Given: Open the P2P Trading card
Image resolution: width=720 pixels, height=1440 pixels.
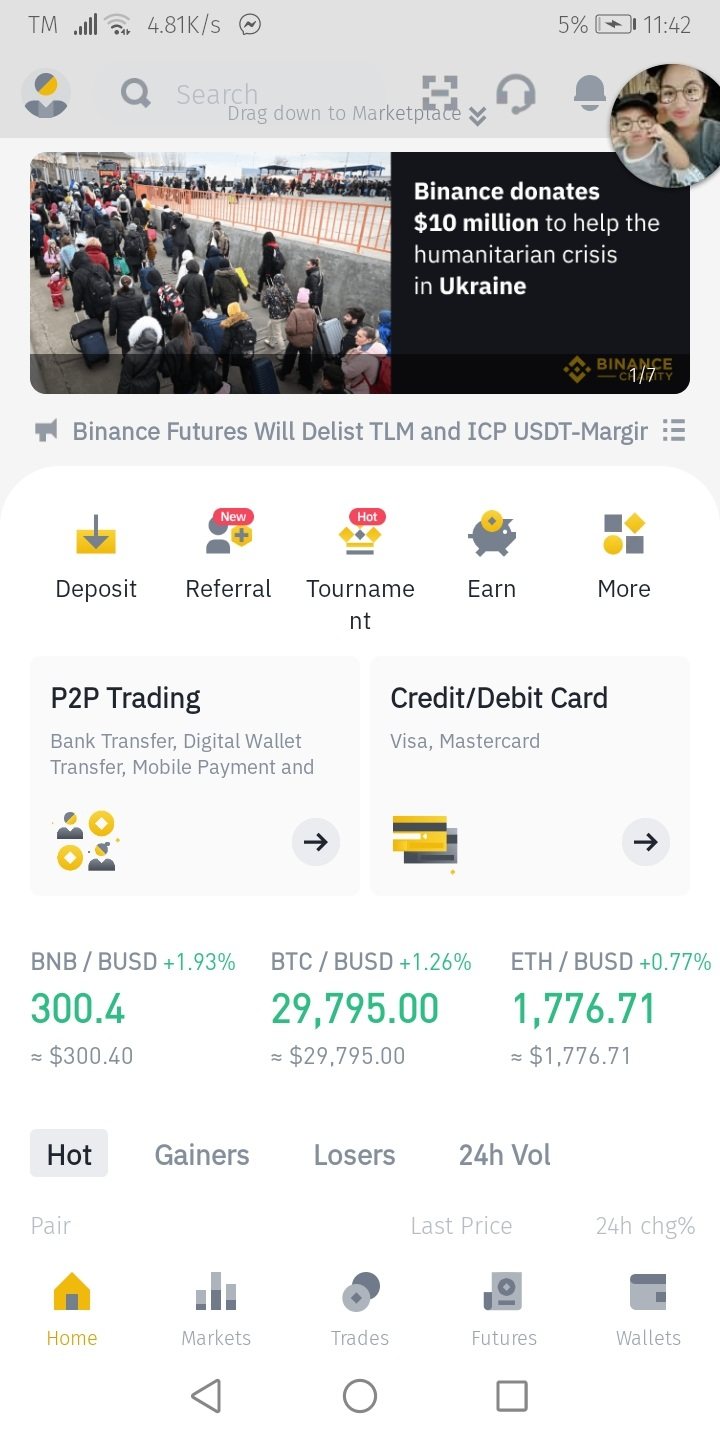Looking at the screenshot, I should [x=195, y=776].
